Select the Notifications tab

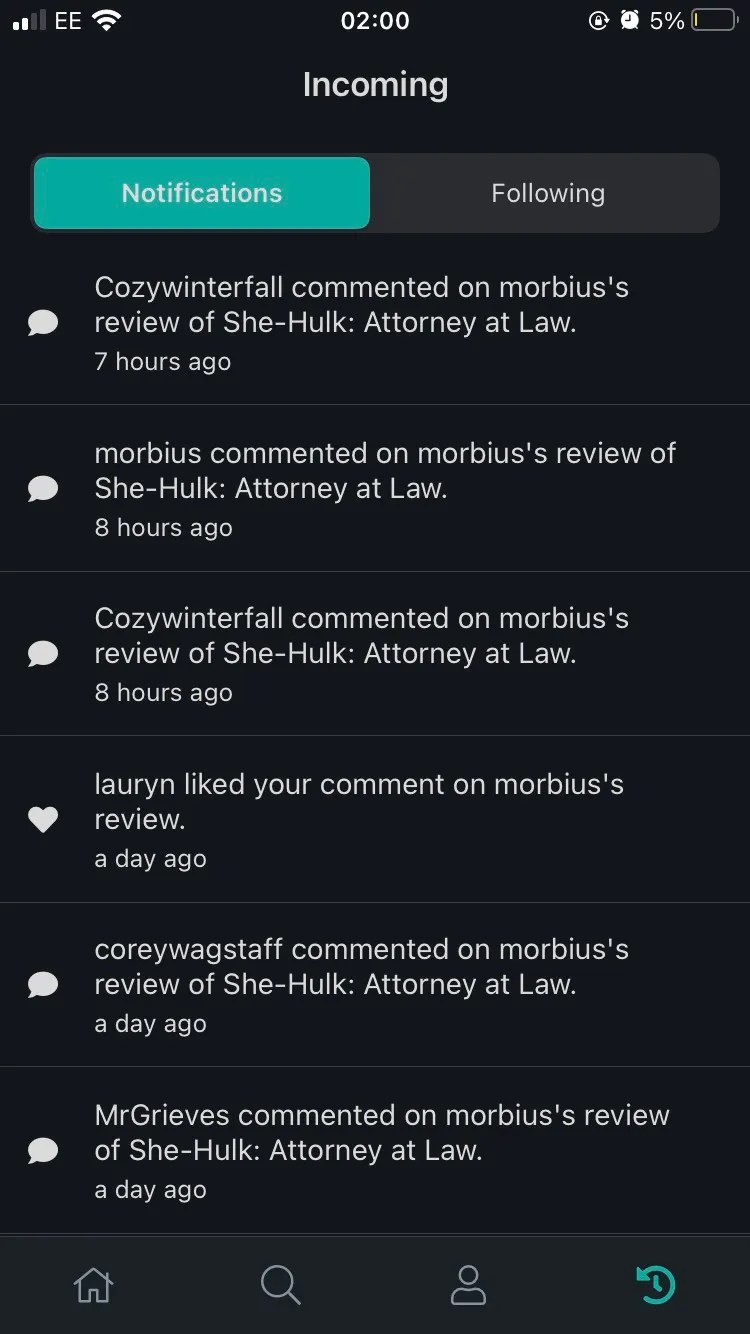point(202,193)
